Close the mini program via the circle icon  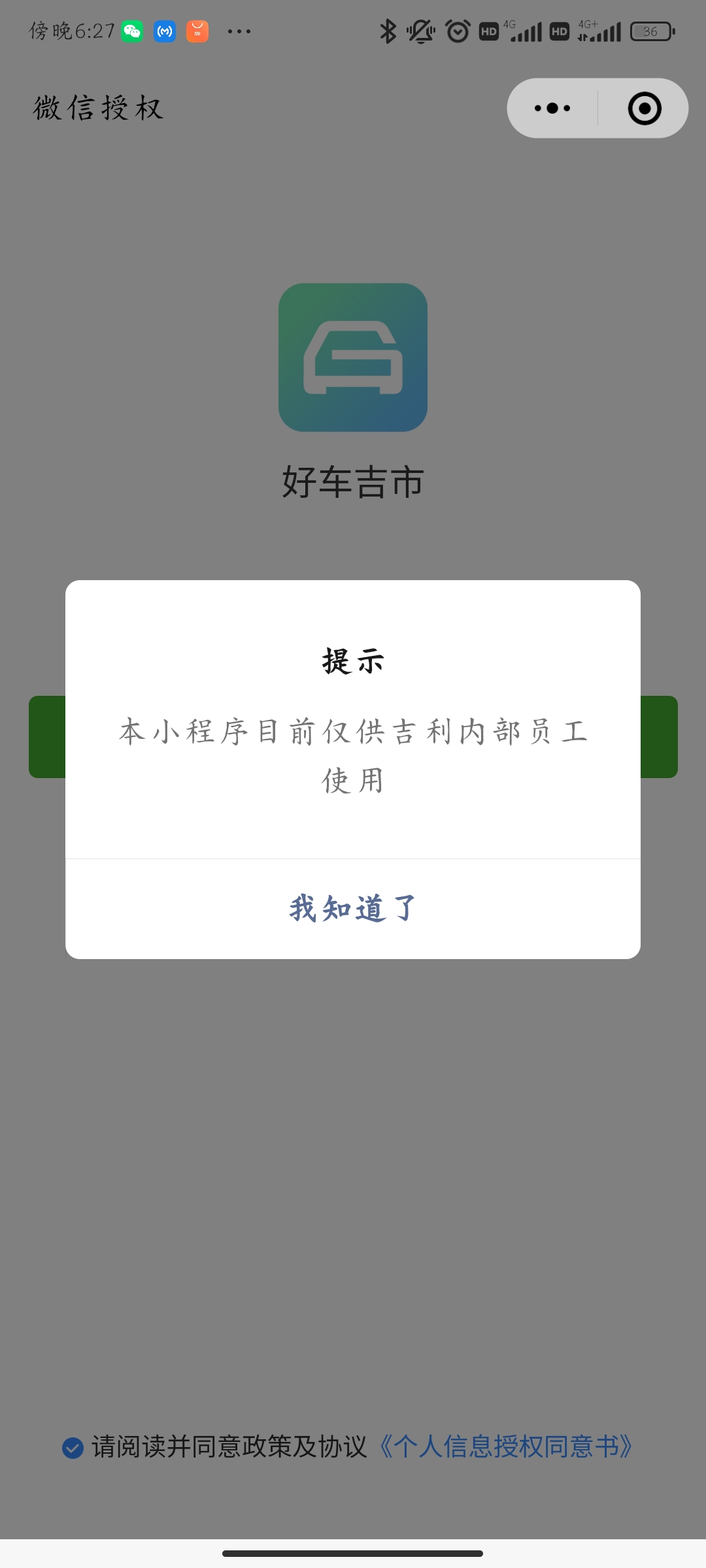pyautogui.click(x=645, y=108)
